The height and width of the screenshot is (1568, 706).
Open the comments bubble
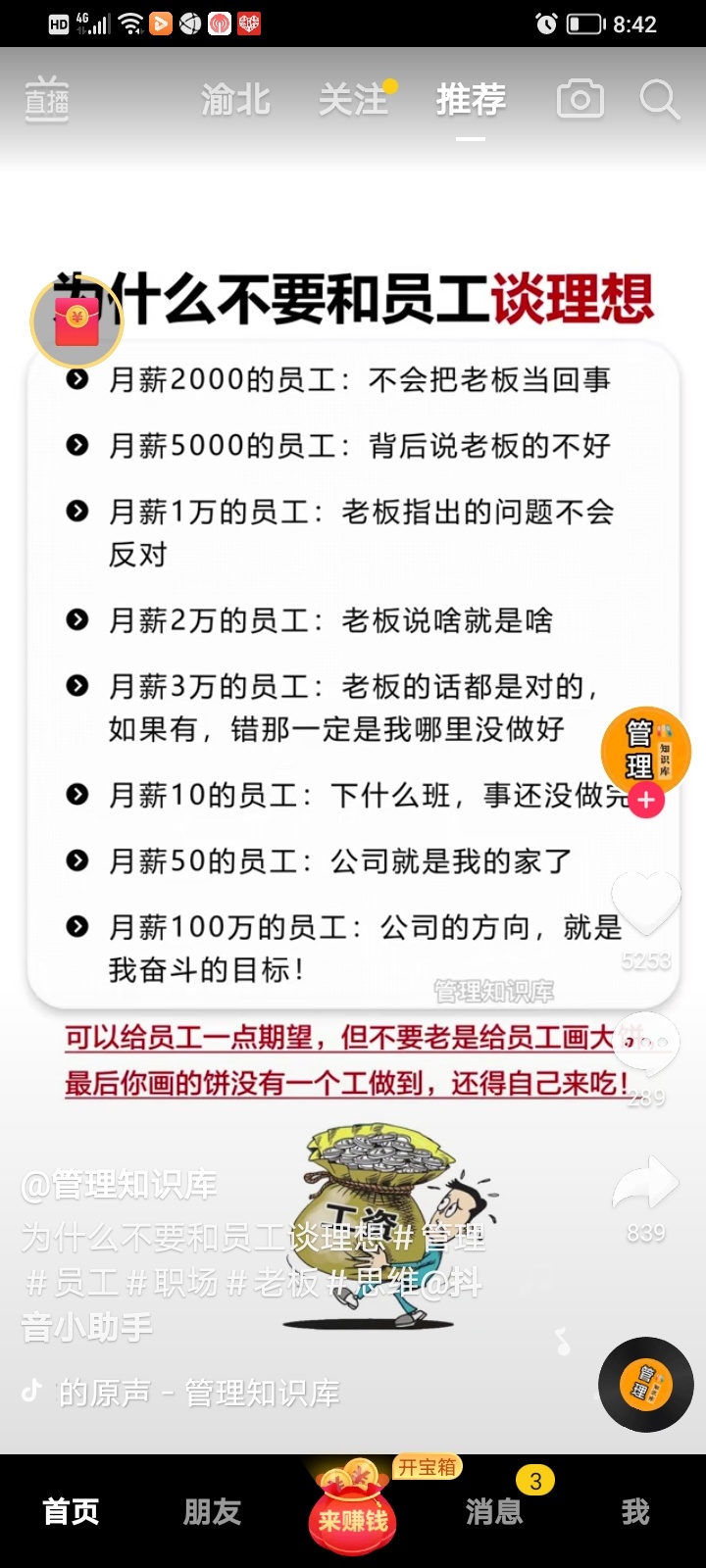[645, 1044]
